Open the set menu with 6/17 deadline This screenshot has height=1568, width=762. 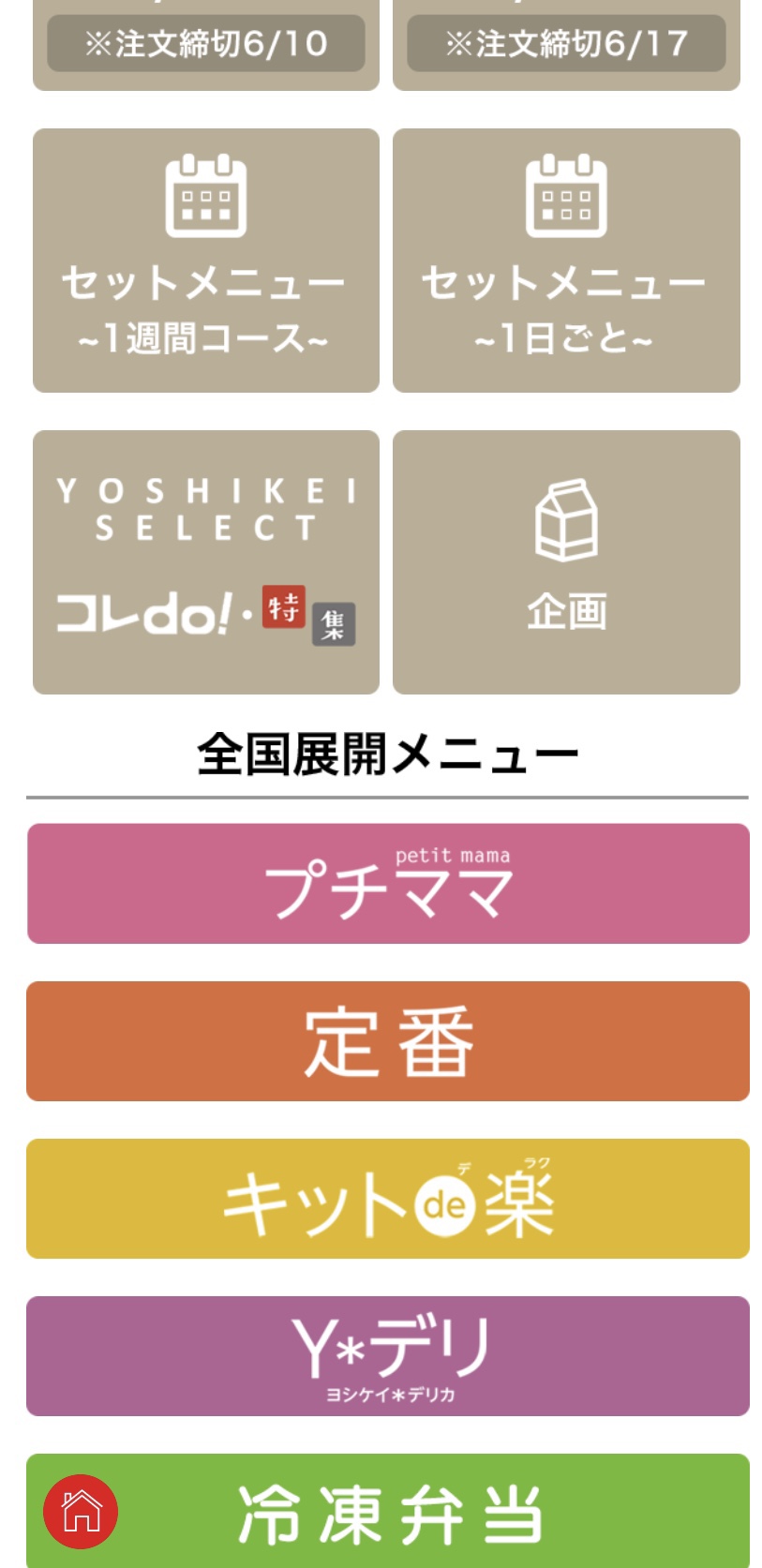coord(566,44)
